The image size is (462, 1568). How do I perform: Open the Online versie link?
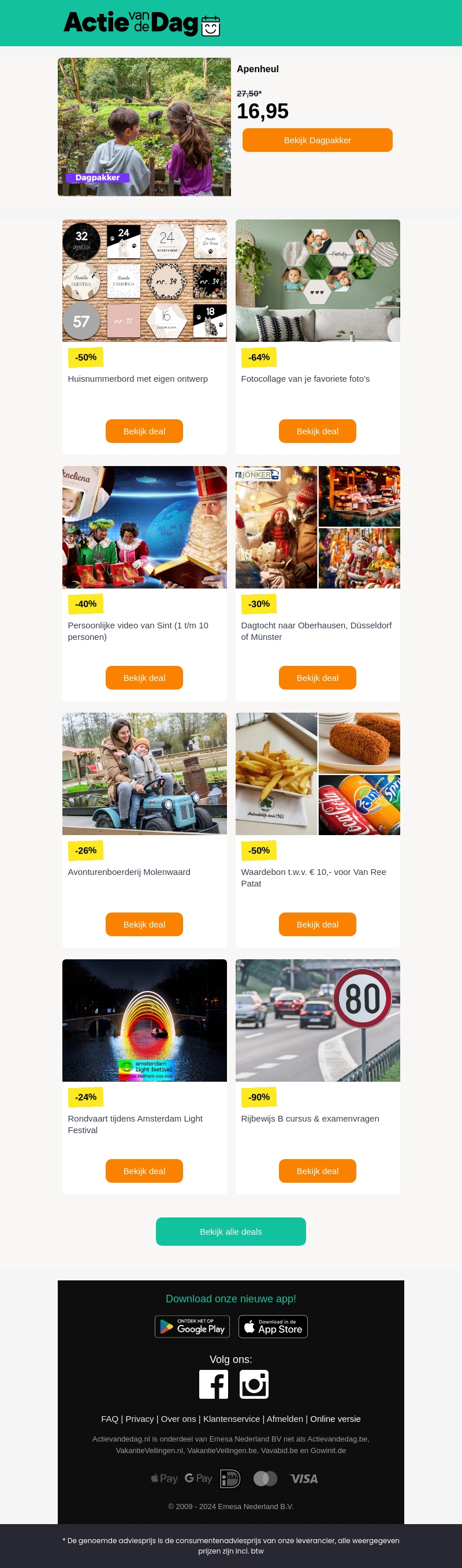(x=336, y=1419)
